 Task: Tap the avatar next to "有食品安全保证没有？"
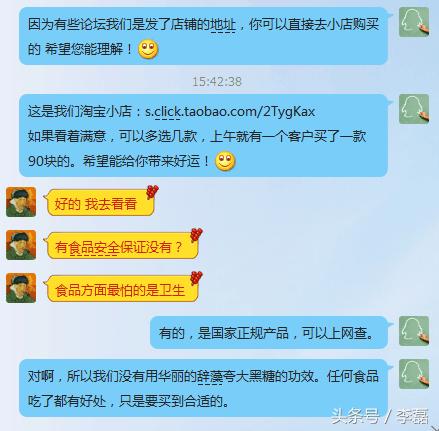point(21,245)
